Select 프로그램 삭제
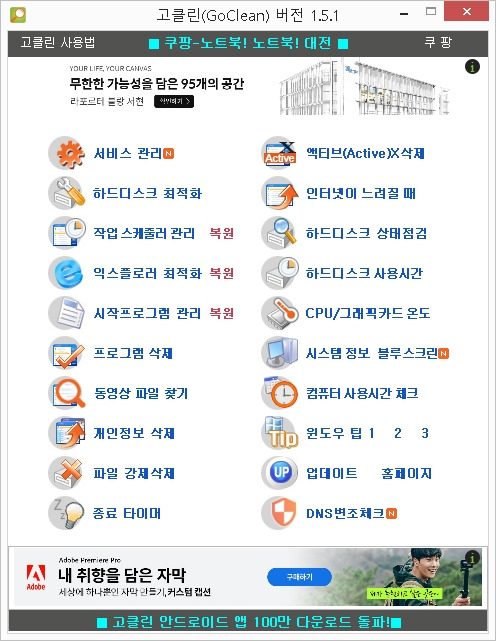496x641 pixels. coord(133,353)
